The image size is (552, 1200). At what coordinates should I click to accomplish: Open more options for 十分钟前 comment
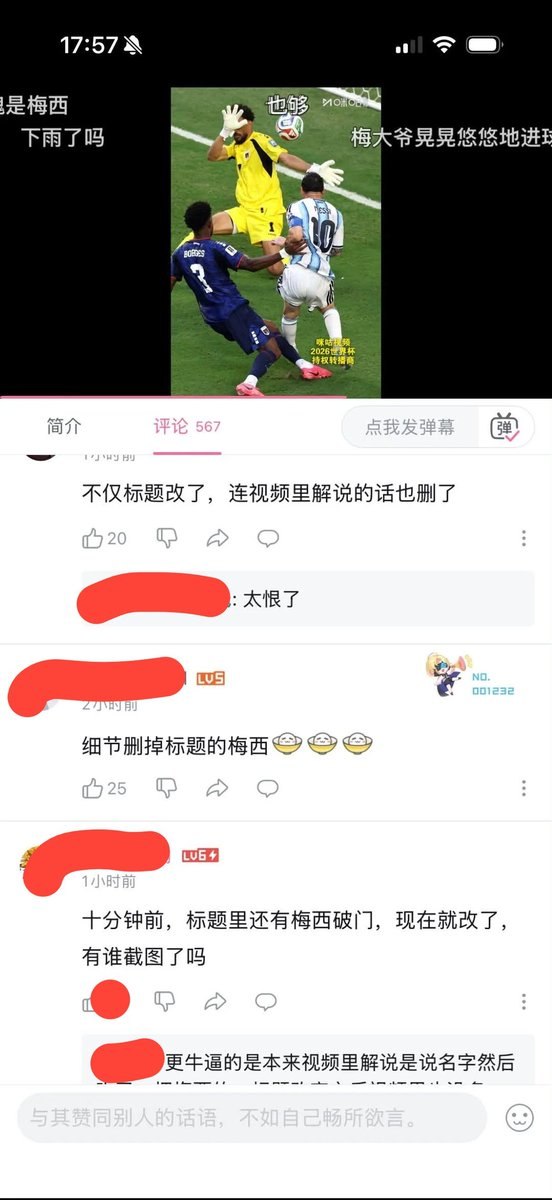coord(523,1001)
